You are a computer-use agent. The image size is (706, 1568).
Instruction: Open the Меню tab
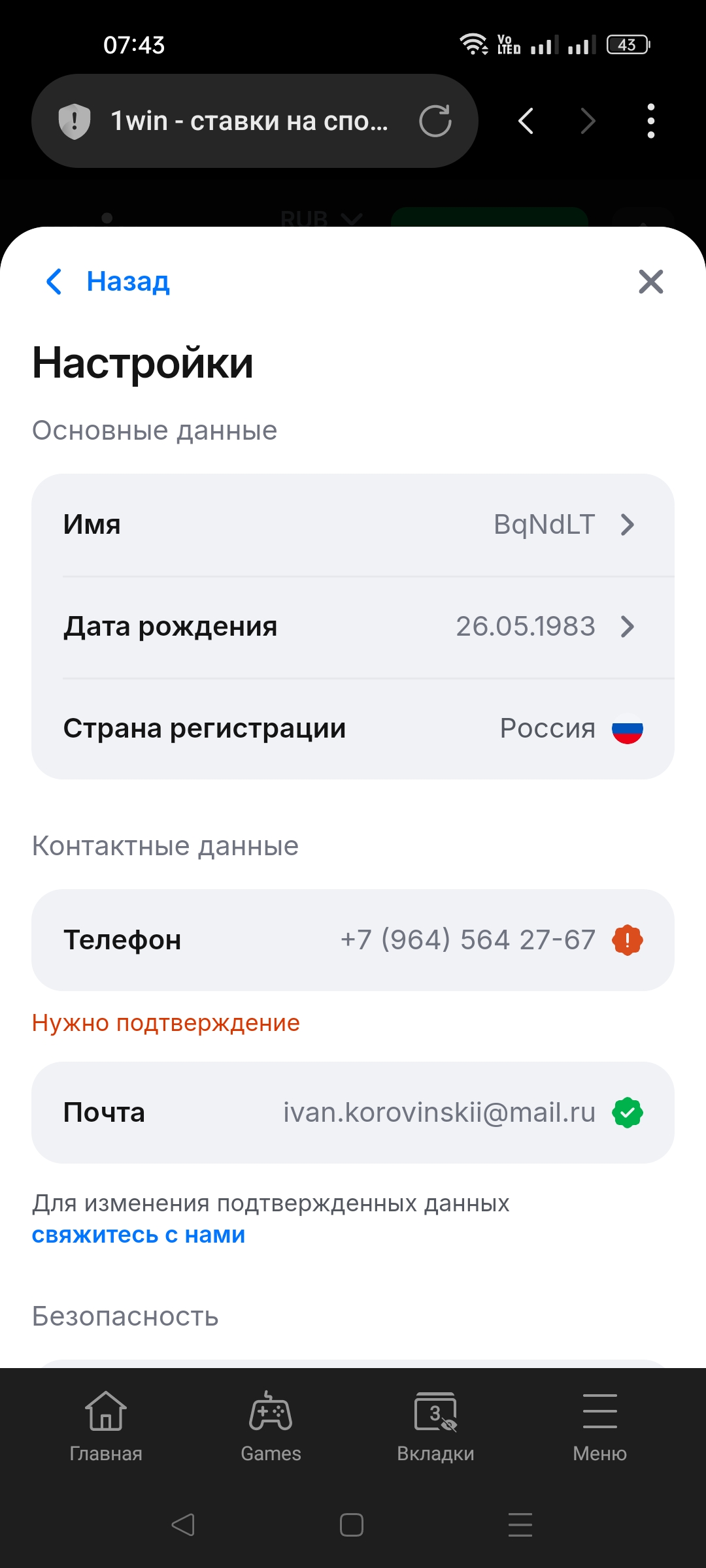pyautogui.click(x=600, y=1427)
